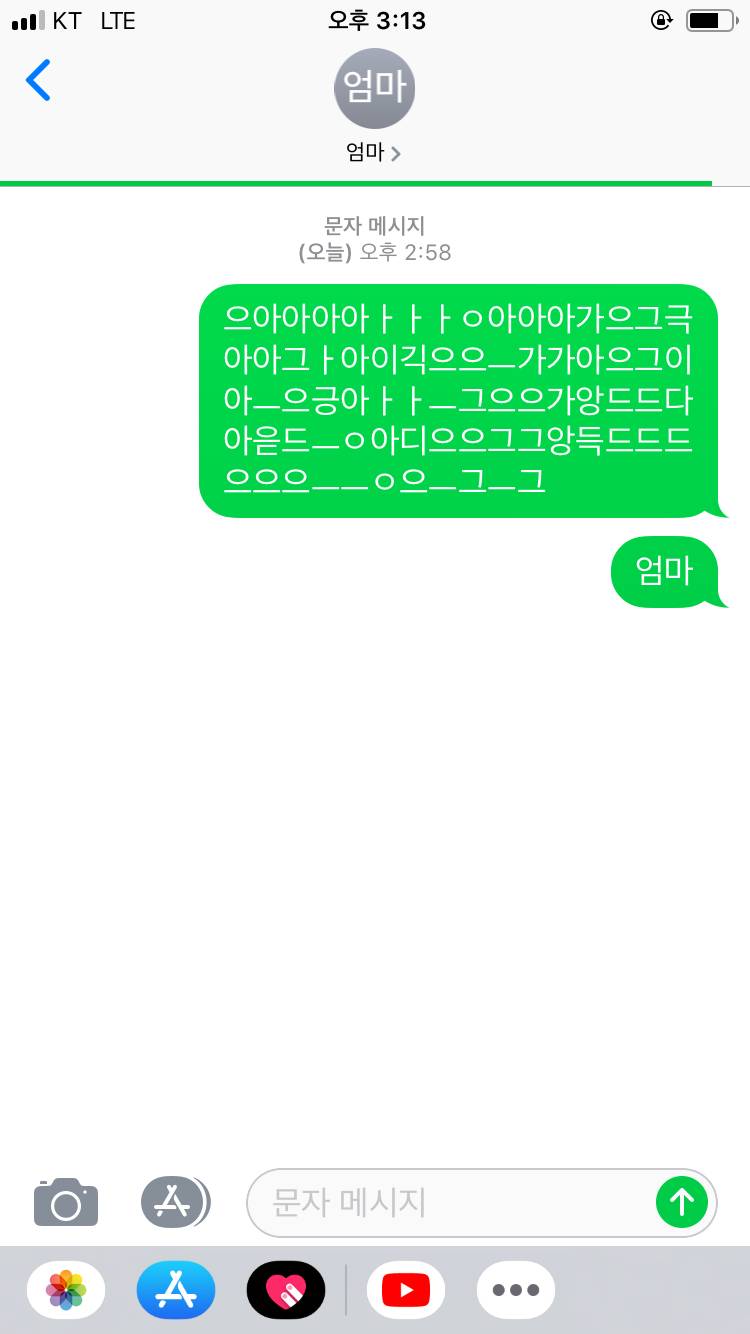Open the camera icon in the message bar
The image size is (750, 1334).
click(x=65, y=1203)
